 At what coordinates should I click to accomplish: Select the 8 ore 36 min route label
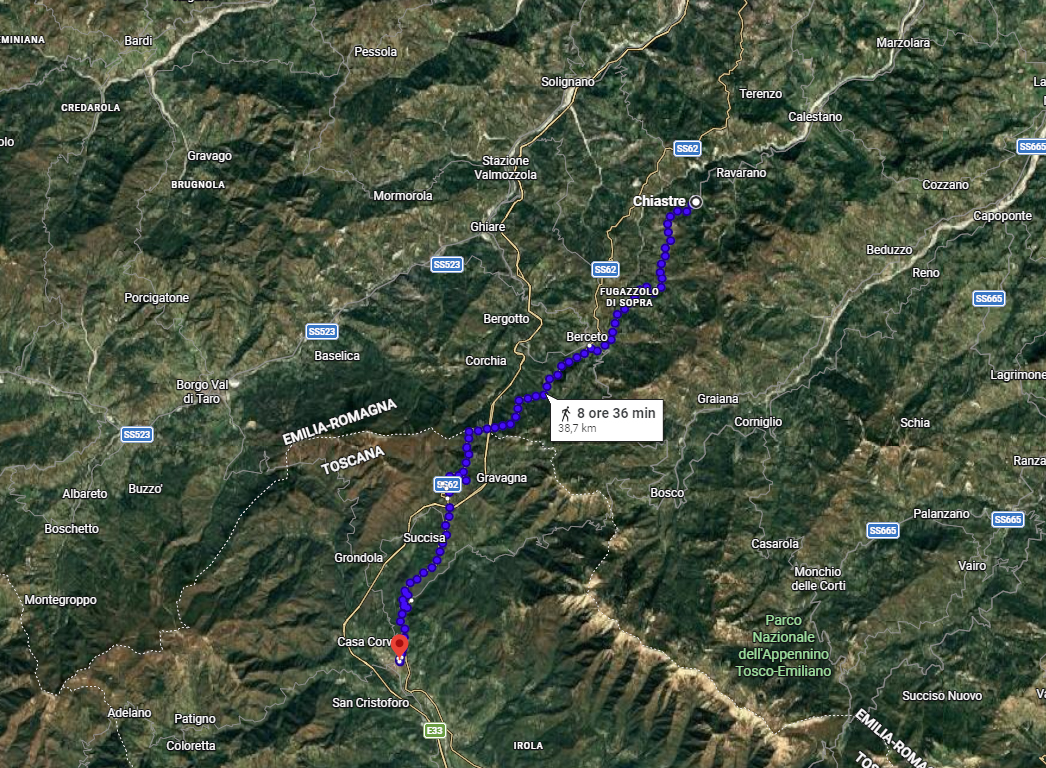pos(606,419)
